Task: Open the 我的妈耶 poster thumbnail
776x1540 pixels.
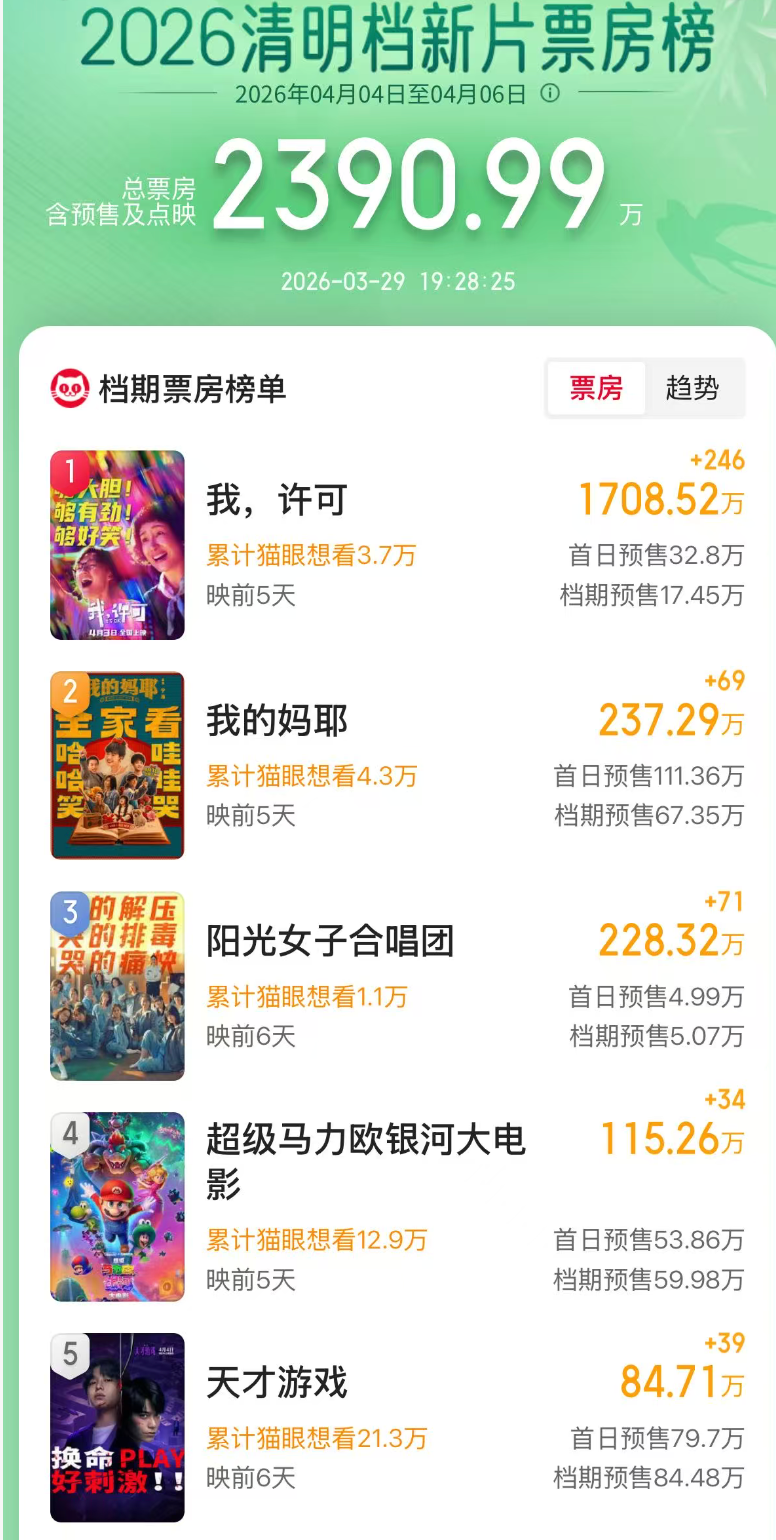Action: 117,767
